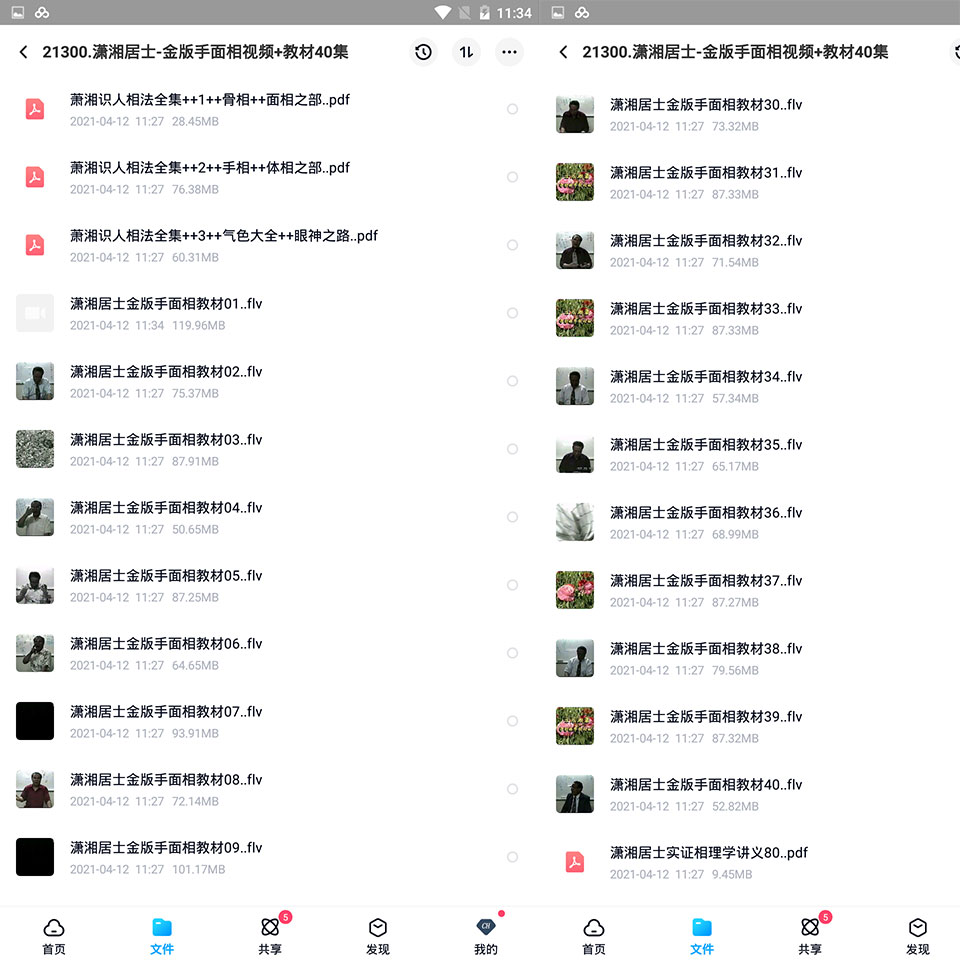960x960 pixels.
Task: Open the video 教材09.flv
Action: tap(166, 857)
